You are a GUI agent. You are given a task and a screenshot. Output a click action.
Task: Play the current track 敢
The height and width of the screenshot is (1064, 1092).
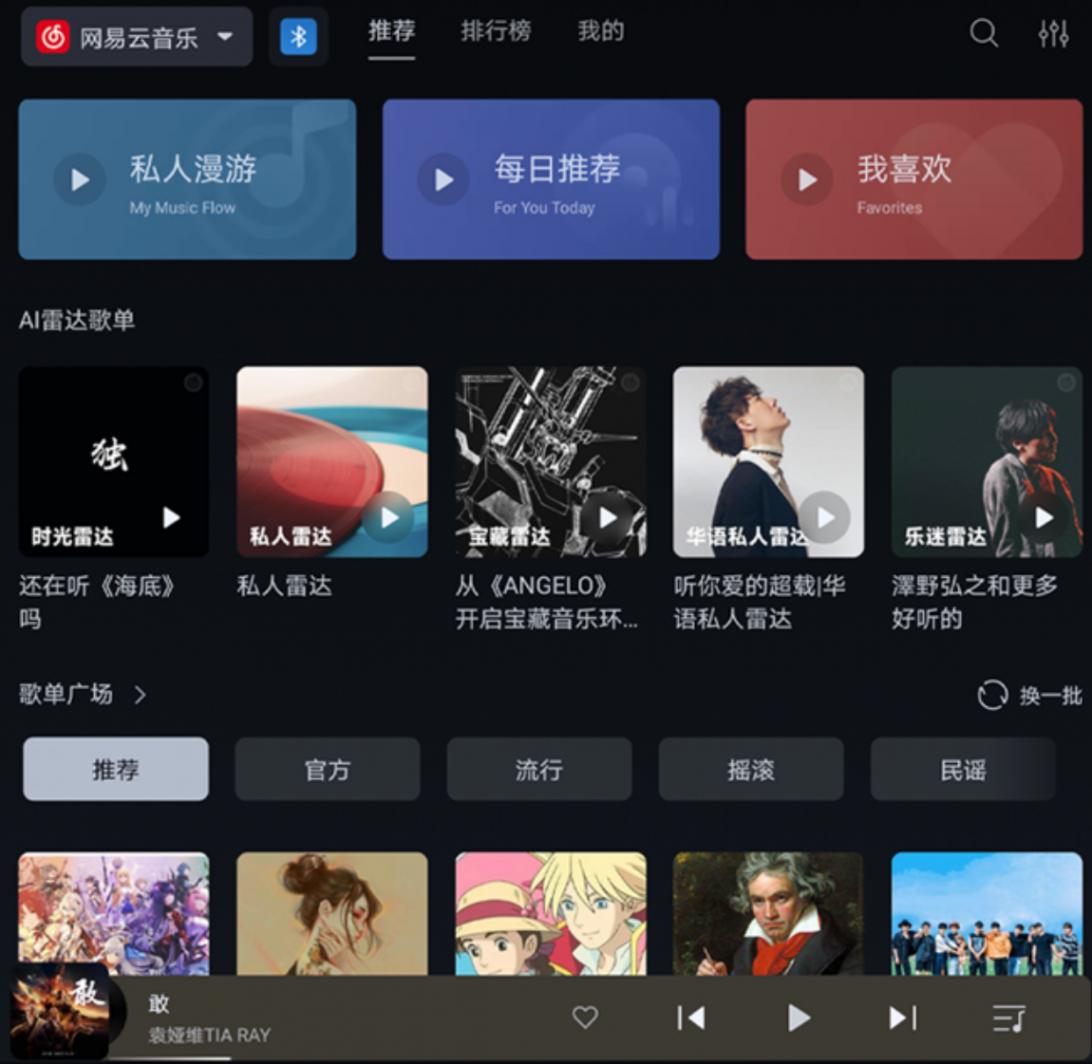point(798,1018)
